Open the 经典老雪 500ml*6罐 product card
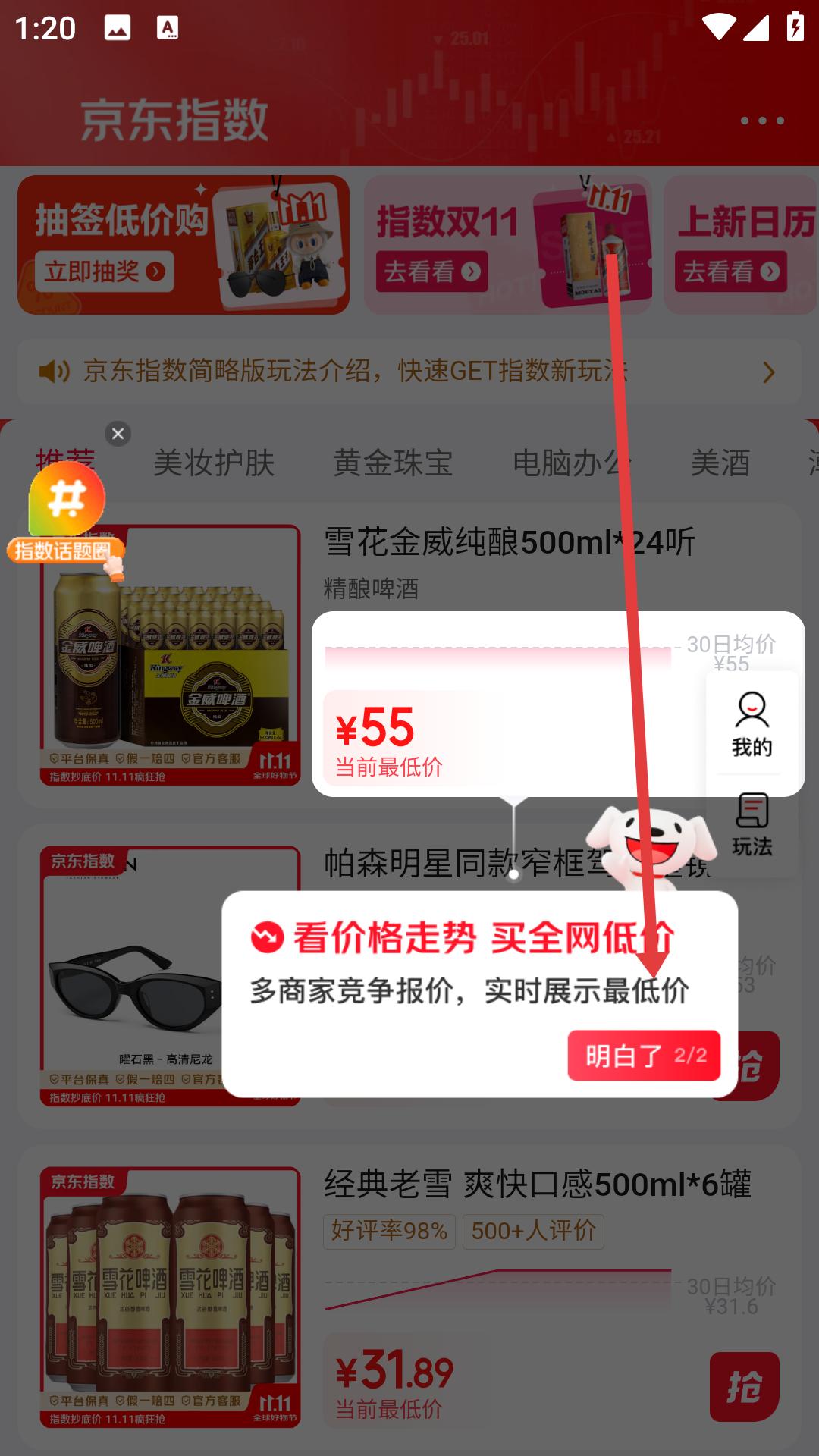 537,1185
